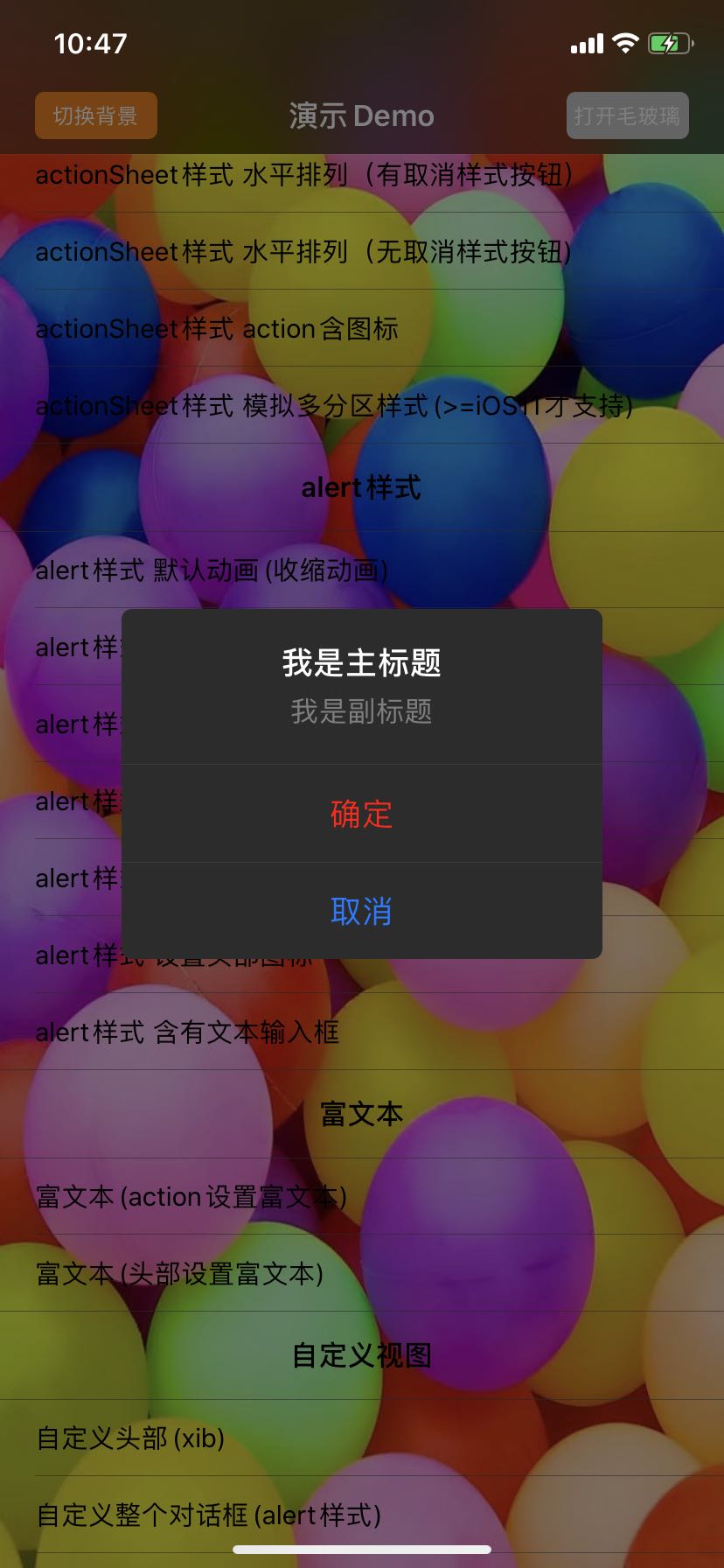Open 富文本(头部设置富文本) row

[x=362, y=1273]
